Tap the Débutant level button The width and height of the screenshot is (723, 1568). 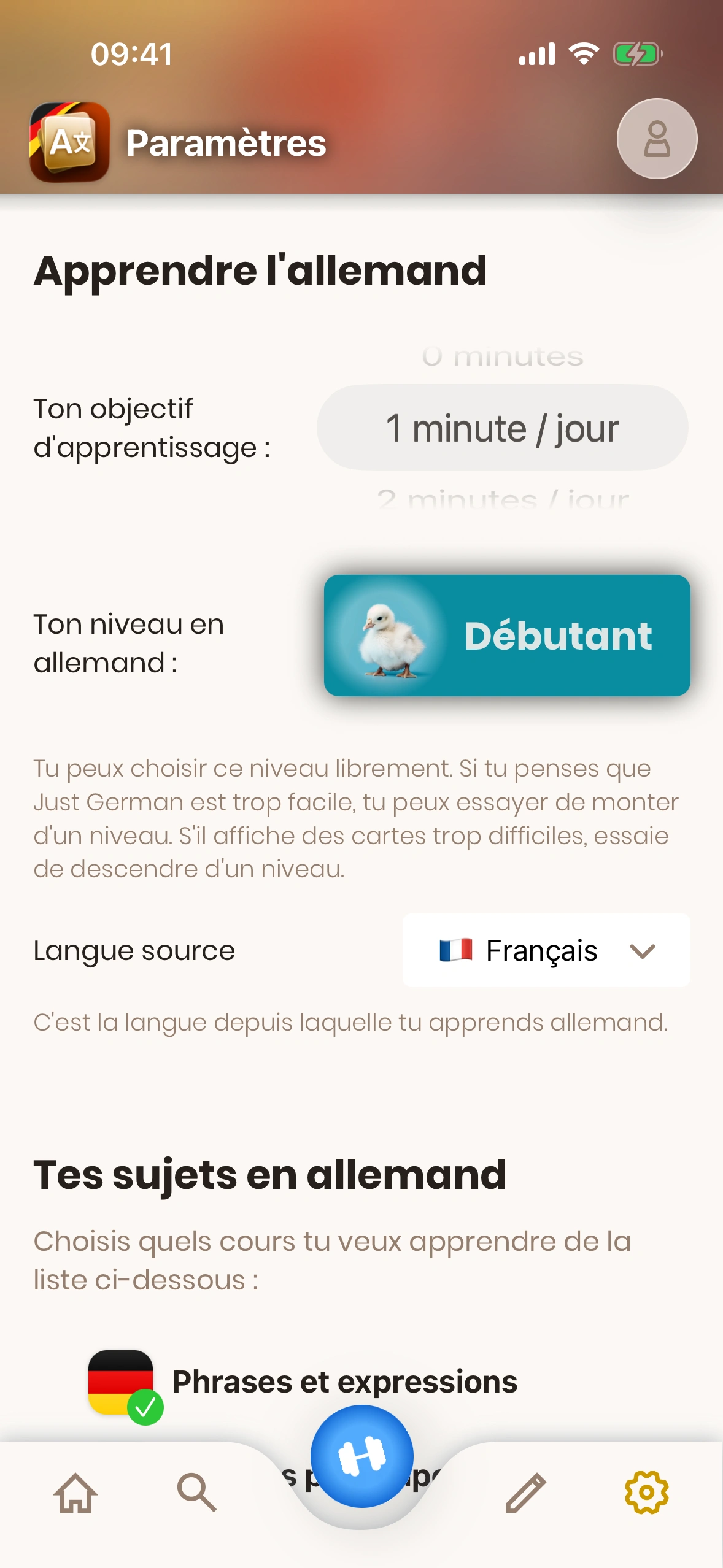coord(507,635)
